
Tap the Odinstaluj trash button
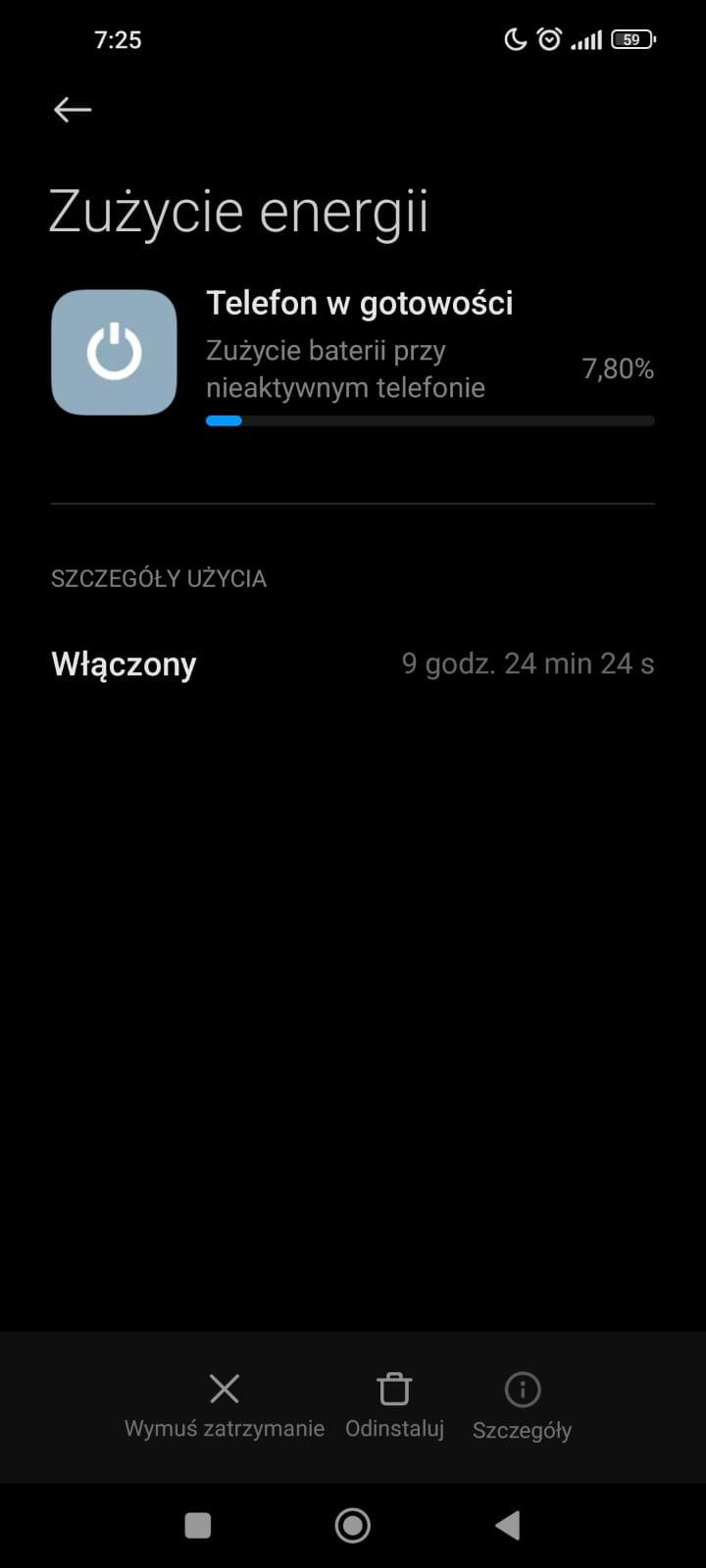(x=394, y=1404)
